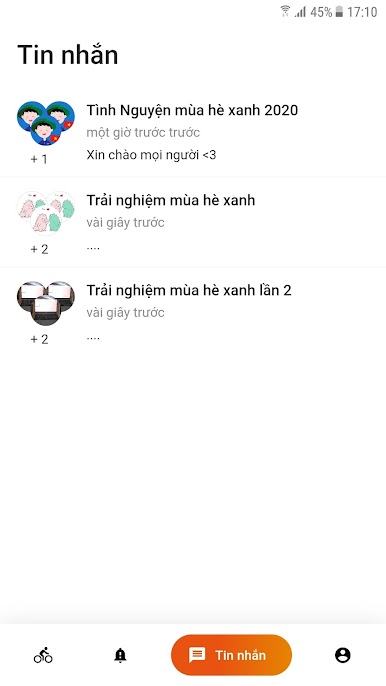The height and width of the screenshot is (686, 386).
Task: Open the Trải nghiệm mùa hè xanh conversation
Action: click(193, 222)
